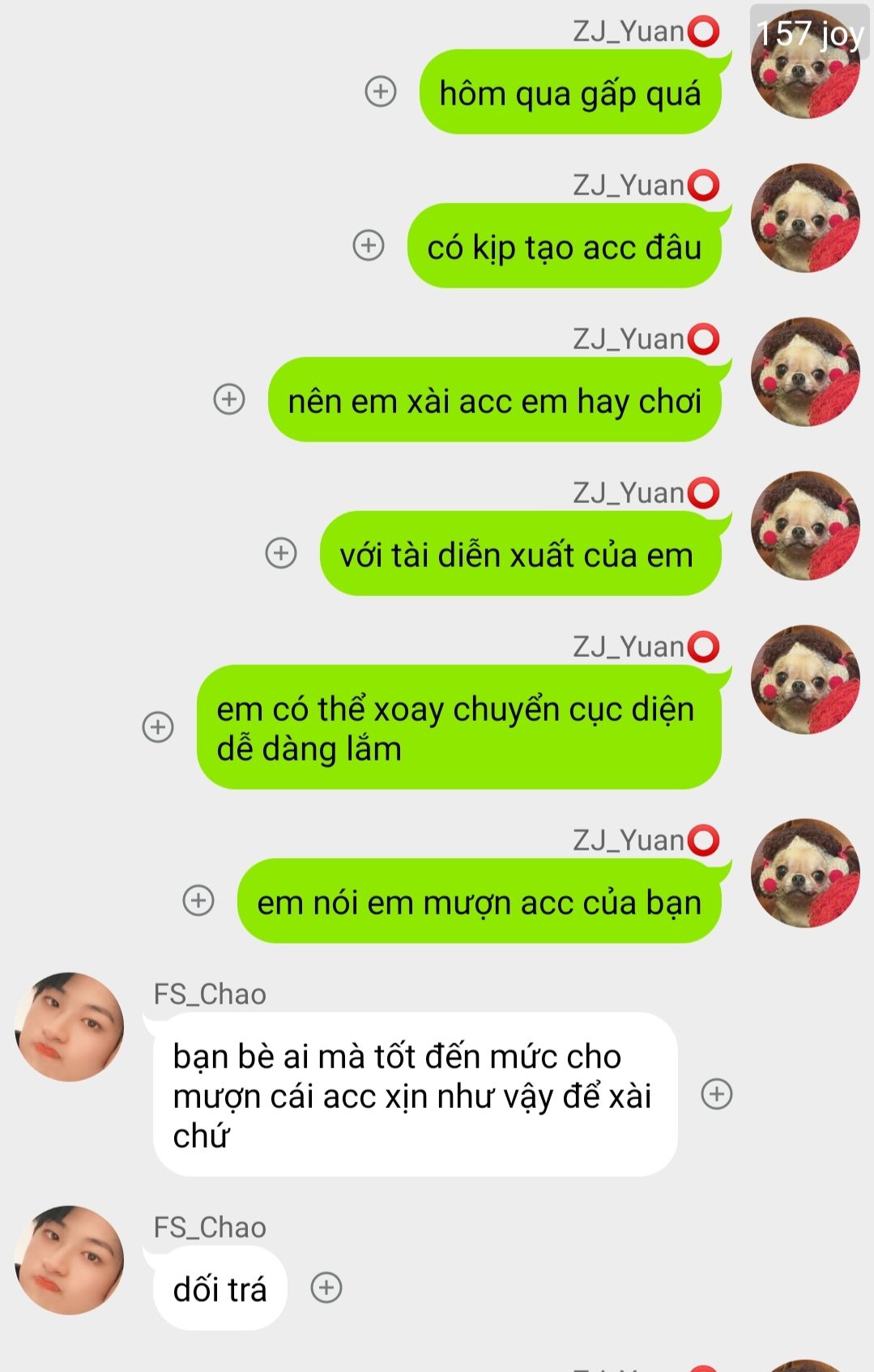Tap plus beside "với tài diễn xuất của em"
Screen dimensions: 874x1372
point(281,553)
